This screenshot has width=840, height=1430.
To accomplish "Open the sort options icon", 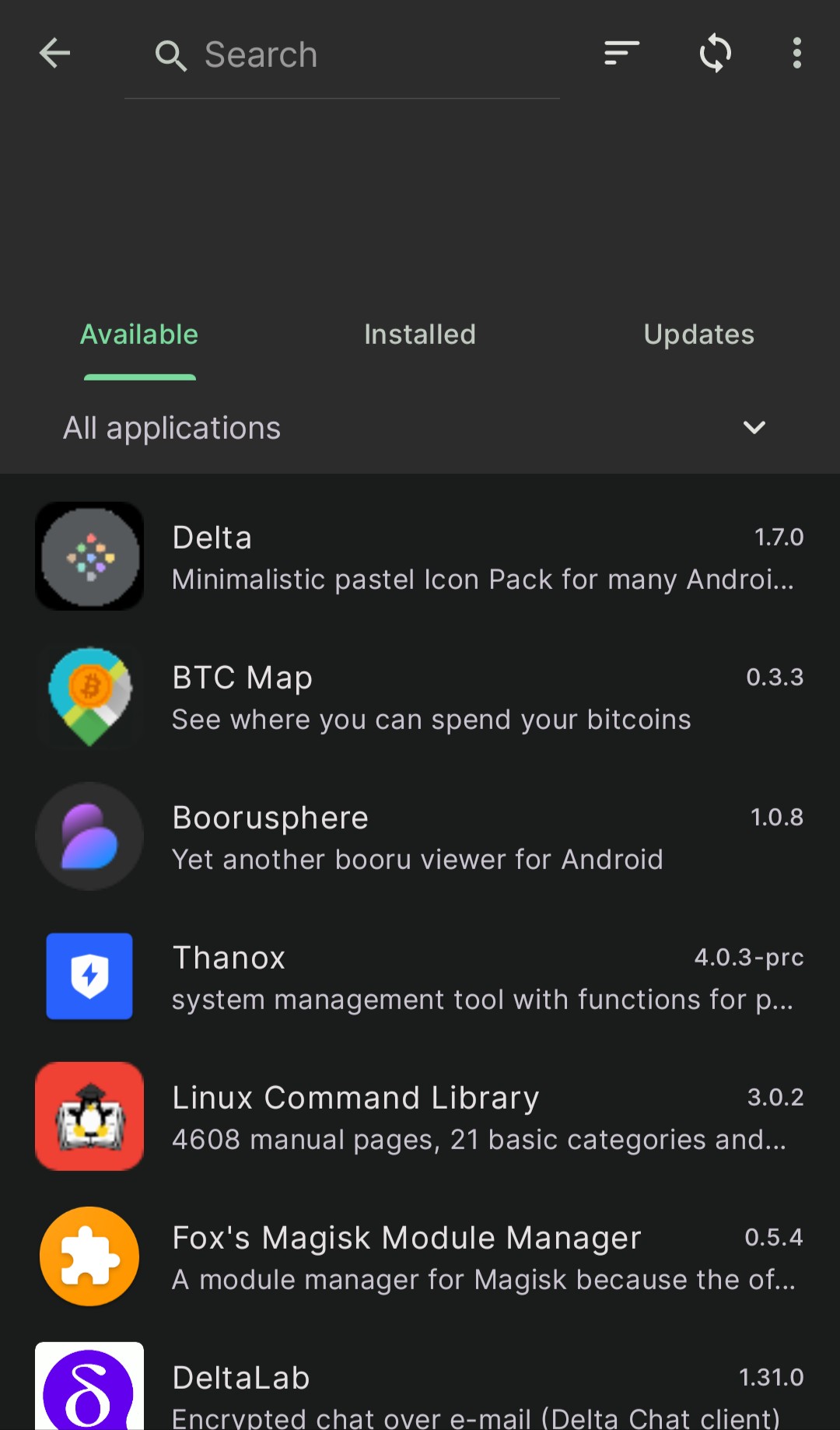I will [621, 54].
